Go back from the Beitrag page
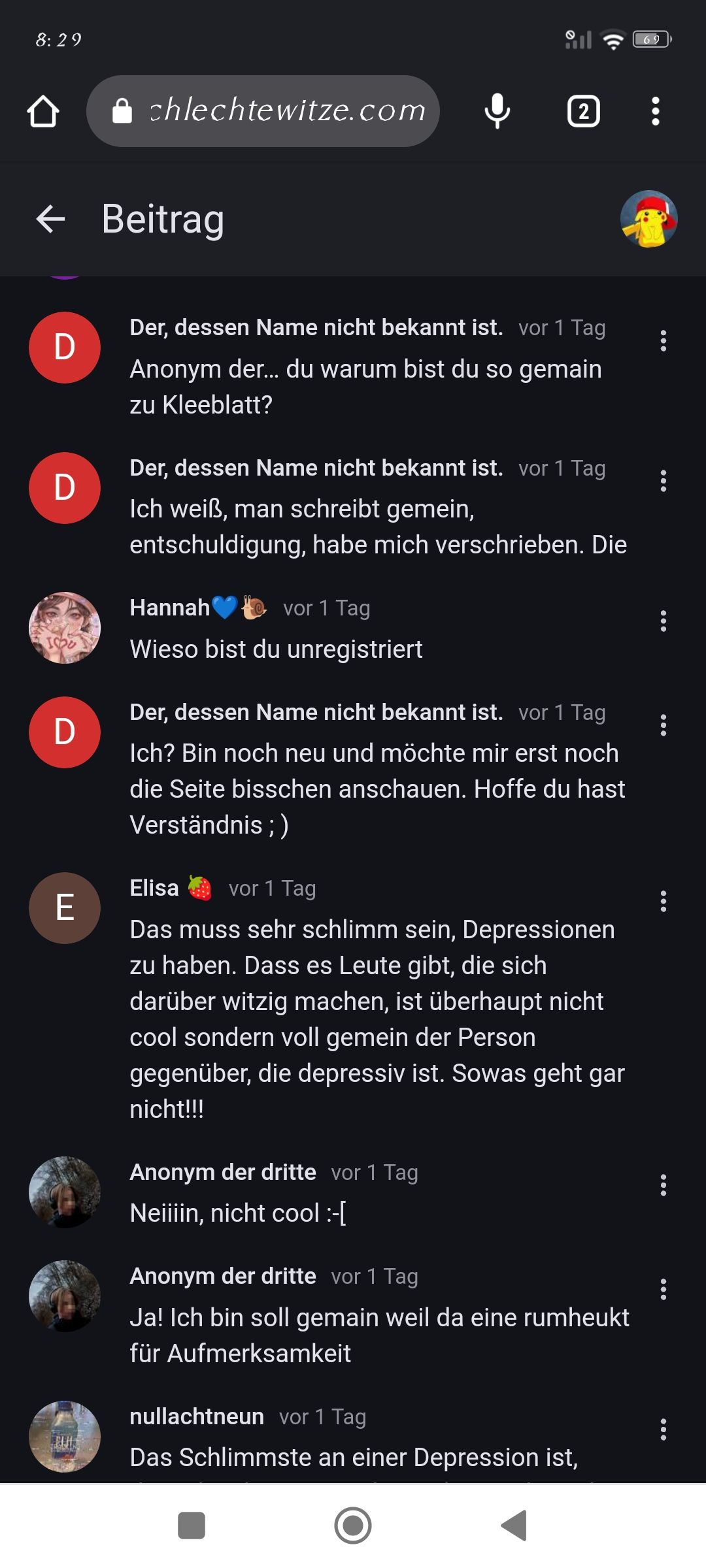The height and width of the screenshot is (1568, 706). tap(50, 219)
